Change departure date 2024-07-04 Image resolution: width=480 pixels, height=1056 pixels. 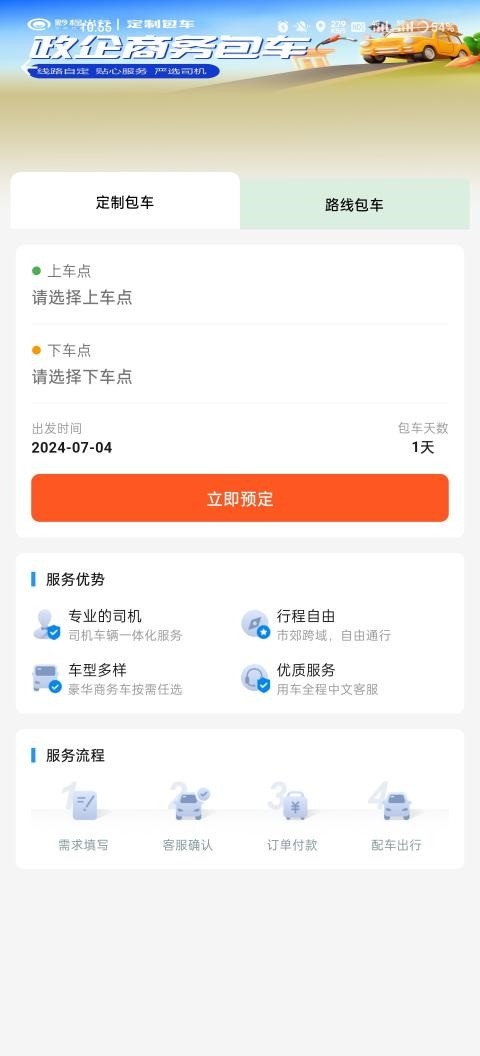[x=72, y=447]
